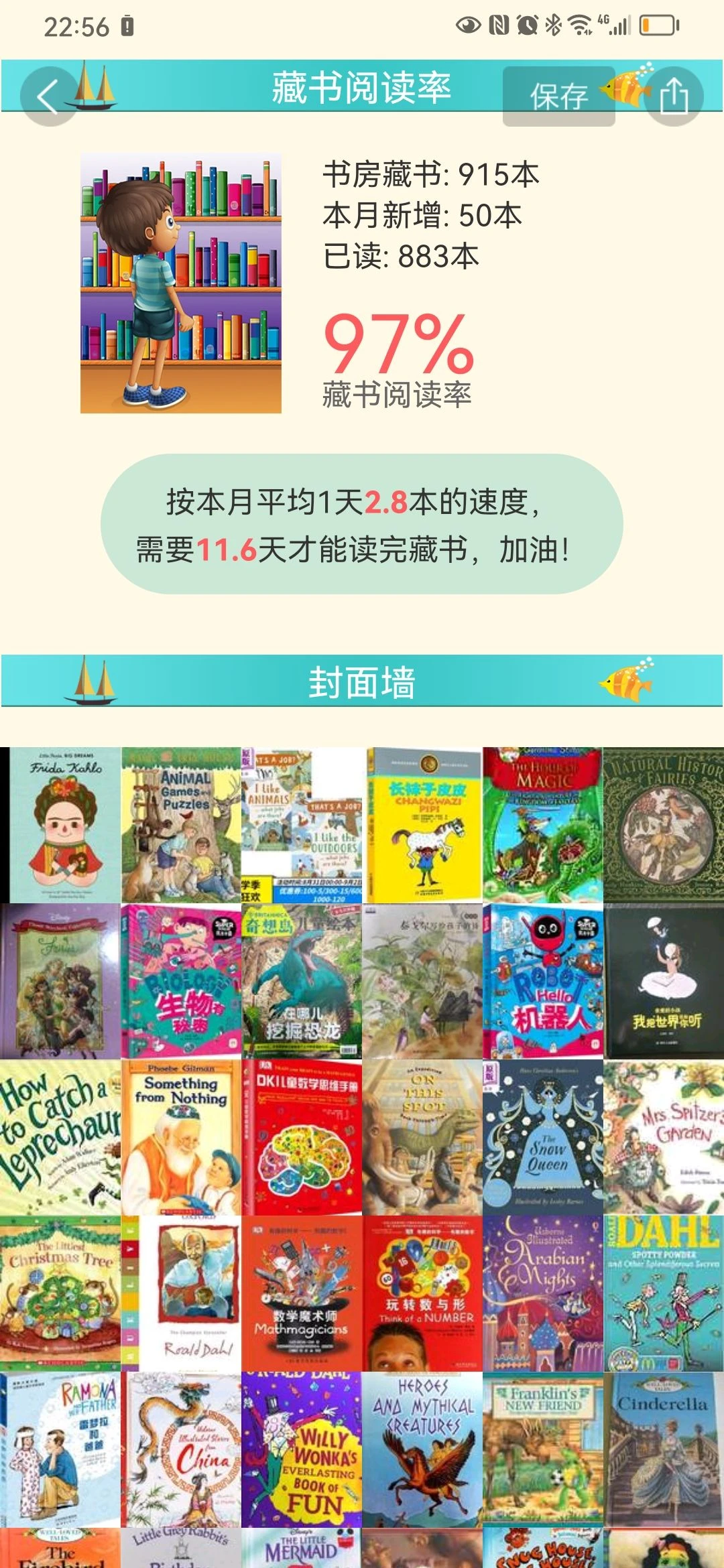
Task: Open the Arabian Nights book cover
Action: (x=542, y=1293)
